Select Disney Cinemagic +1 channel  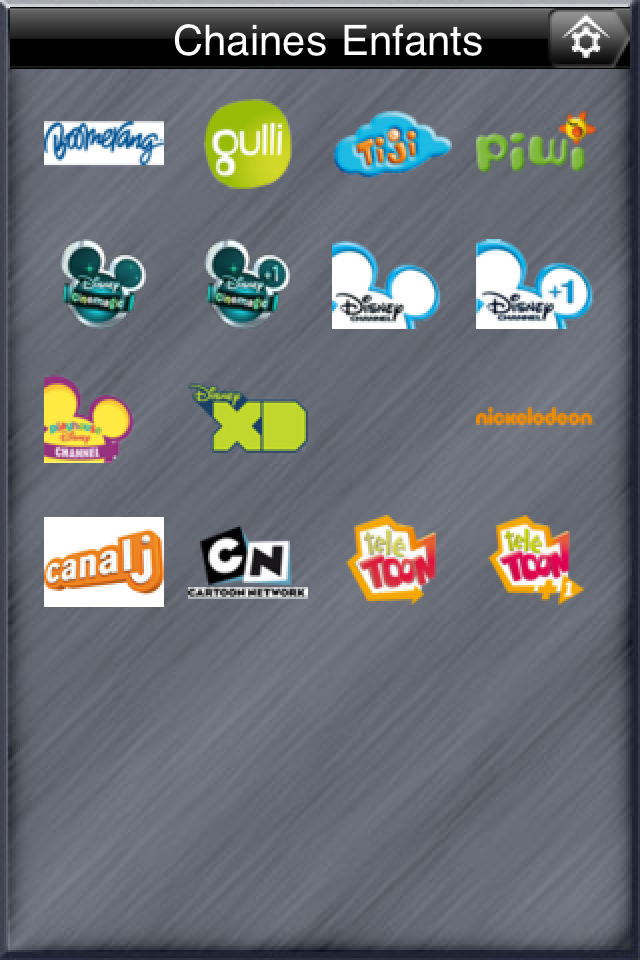tap(248, 283)
